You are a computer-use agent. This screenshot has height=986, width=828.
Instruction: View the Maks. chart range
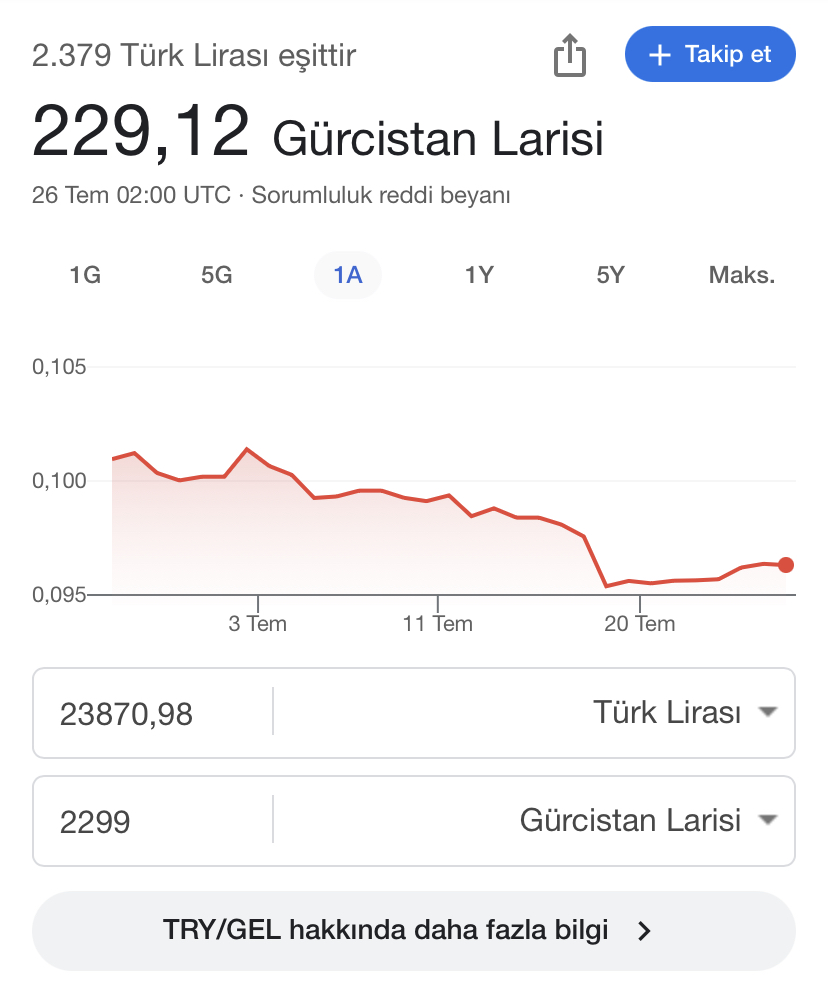[742, 275]
